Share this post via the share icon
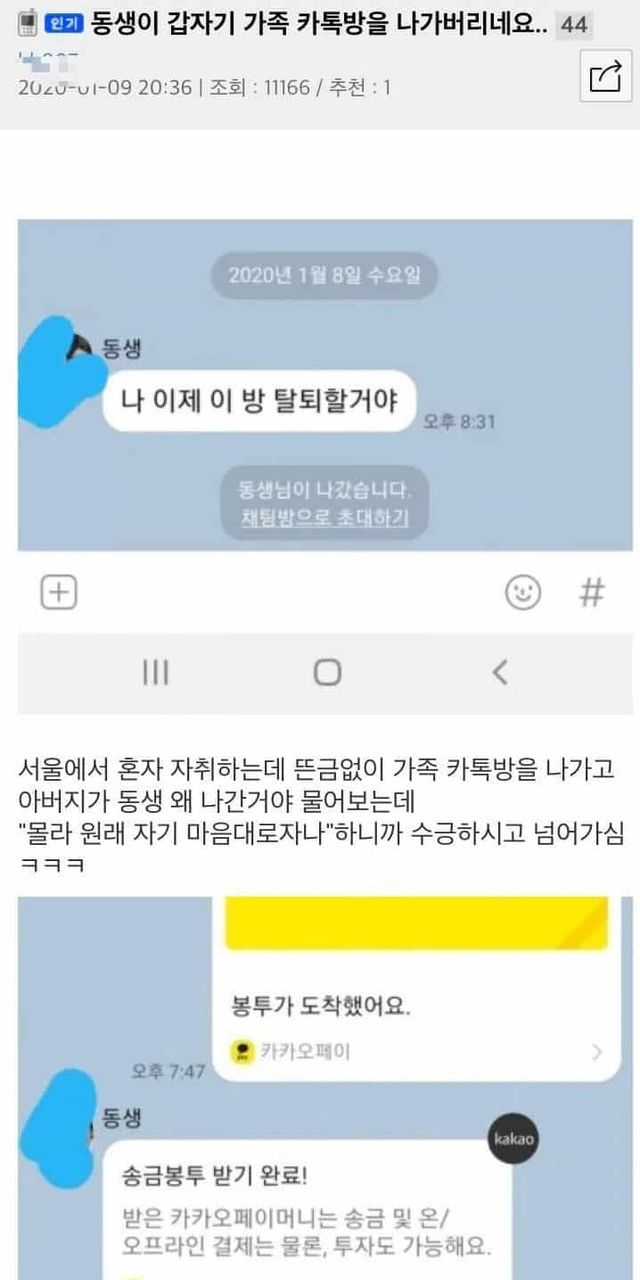 tap(605, 76)
